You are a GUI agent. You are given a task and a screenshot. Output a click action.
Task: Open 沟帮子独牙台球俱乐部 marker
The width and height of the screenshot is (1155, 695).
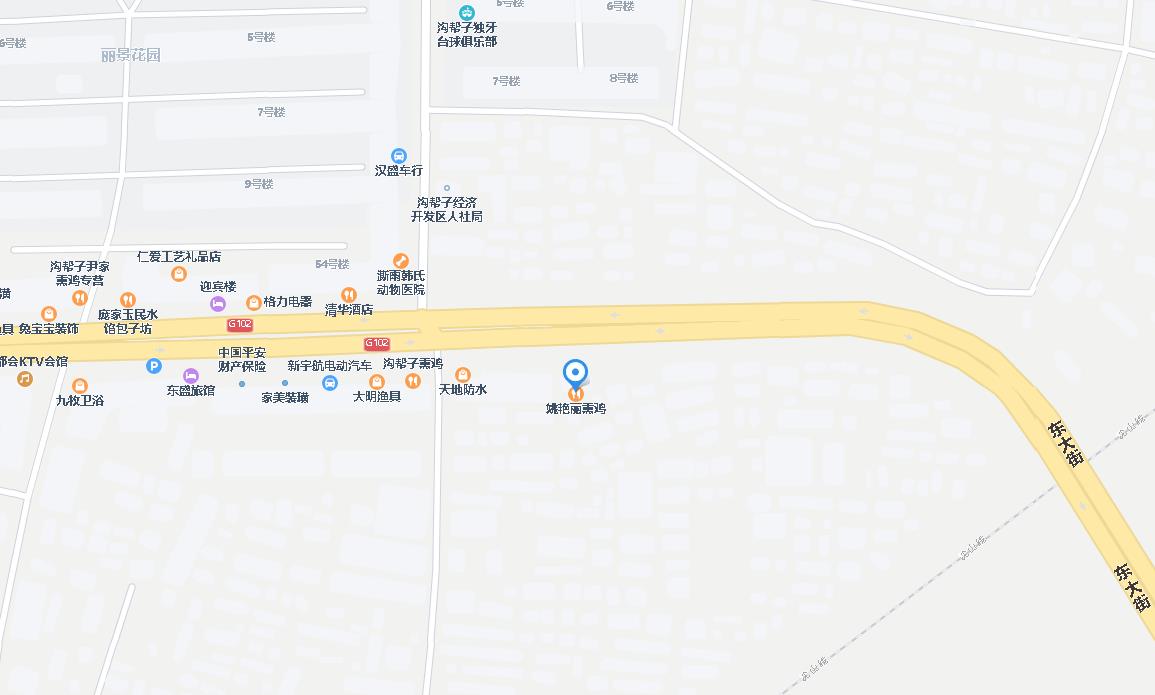tap(466, 12)
